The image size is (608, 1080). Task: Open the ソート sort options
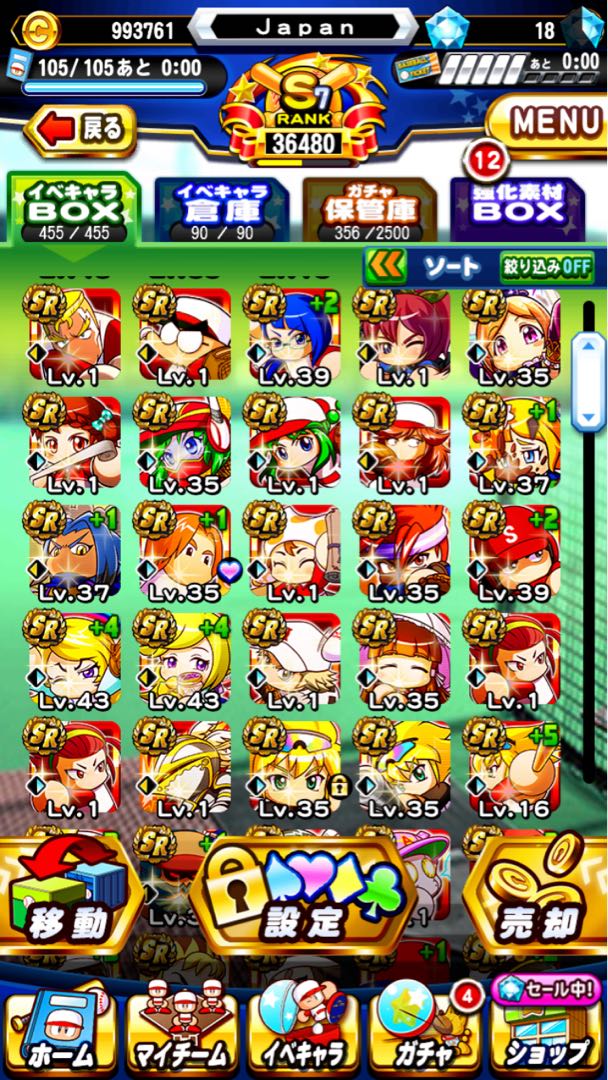point(432,267)
